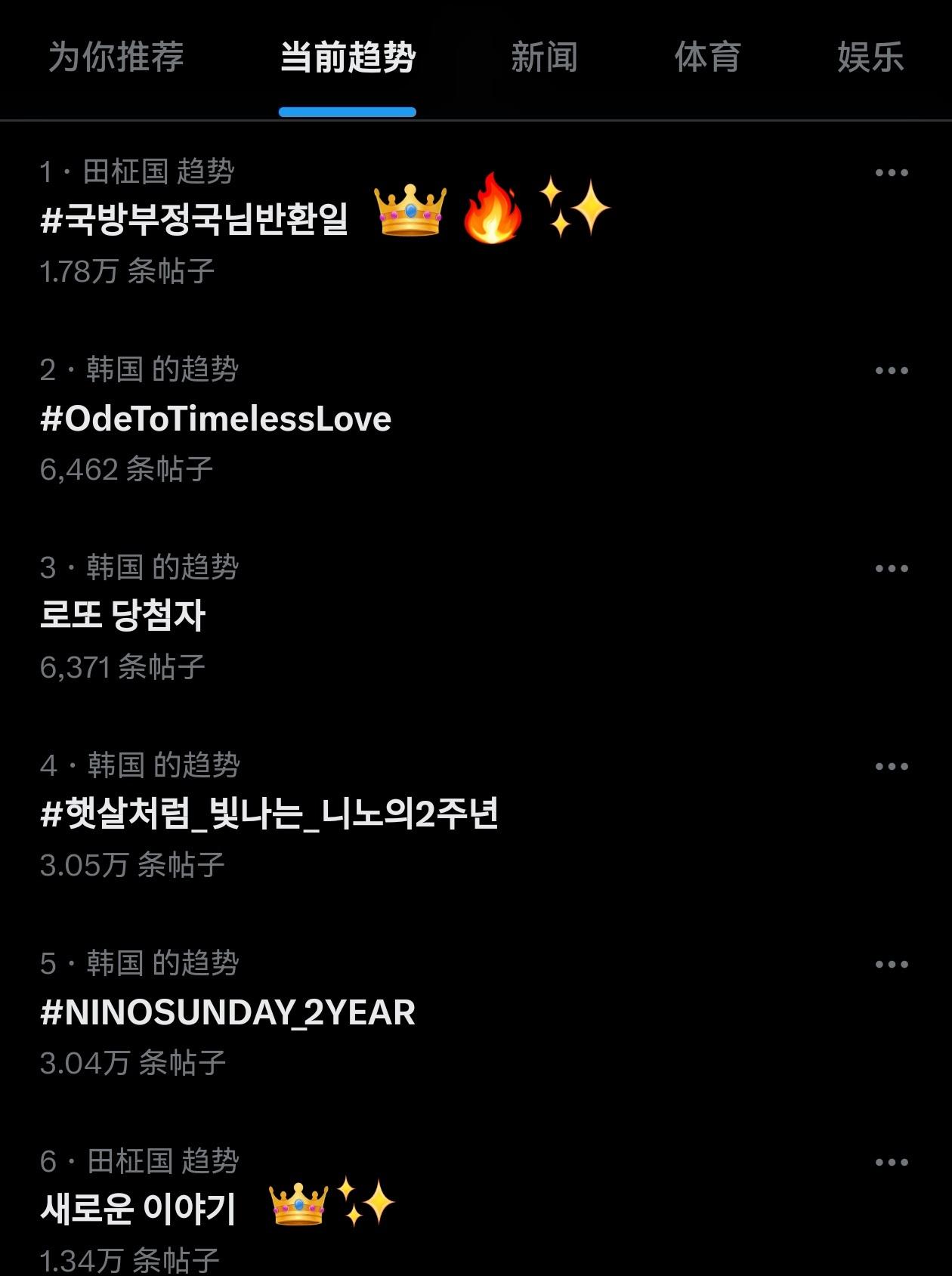The height and width of the screenshot is (1276, 952).
Task: Open trend #국방부정국님반환일
Action: click(194, 220)
